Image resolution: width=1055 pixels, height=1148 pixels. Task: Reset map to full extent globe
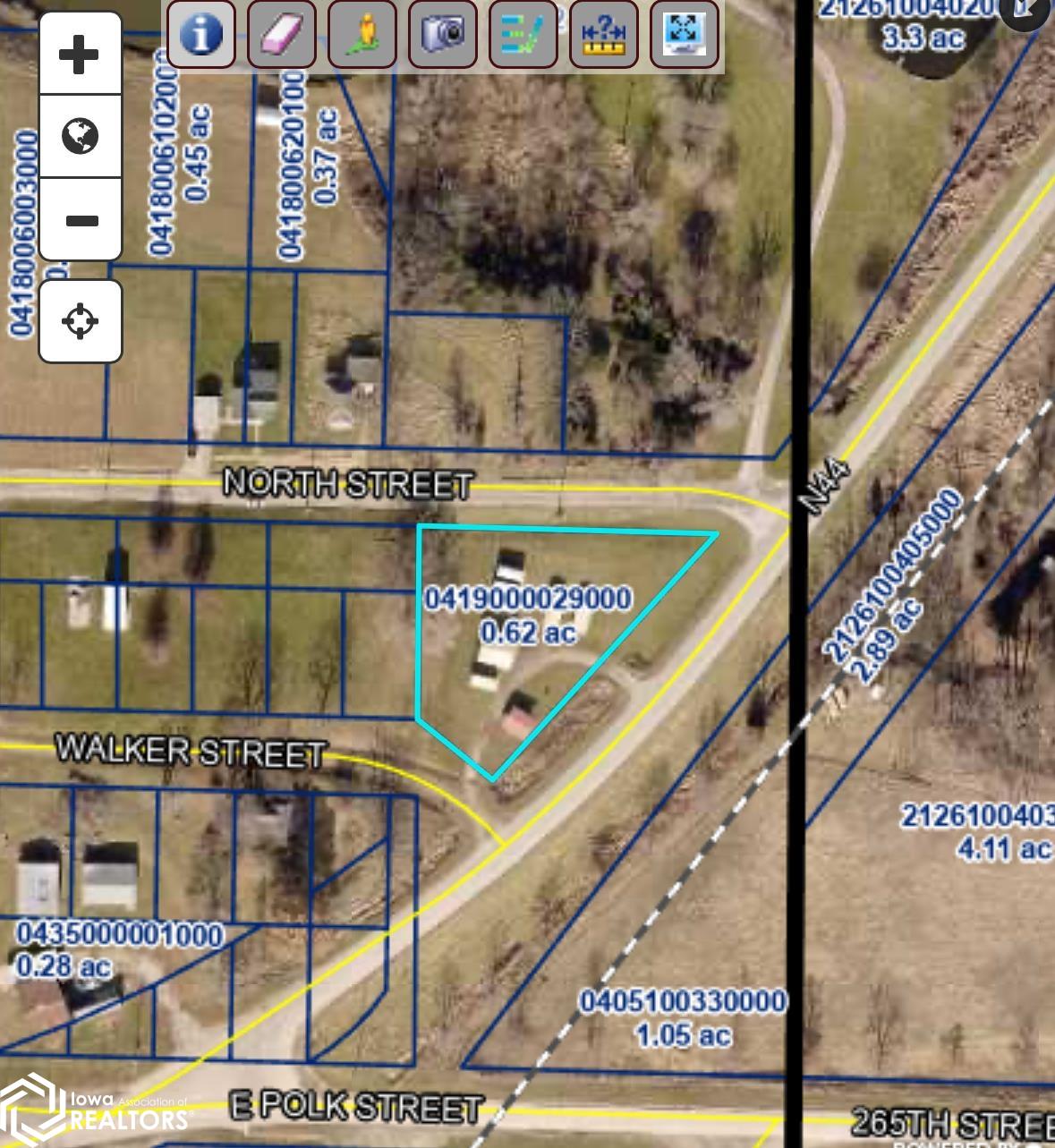pyautogui.click(x=80, y=137)
